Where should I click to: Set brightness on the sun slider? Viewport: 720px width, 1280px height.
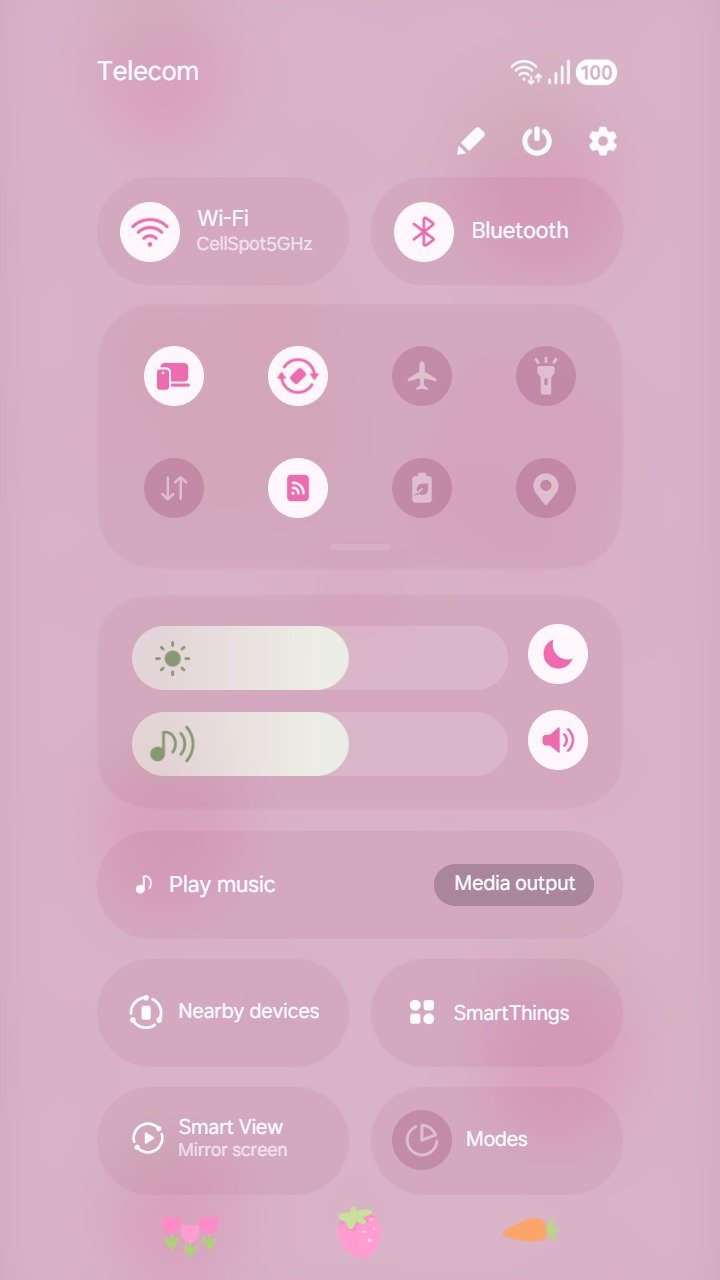pos(320,658)
